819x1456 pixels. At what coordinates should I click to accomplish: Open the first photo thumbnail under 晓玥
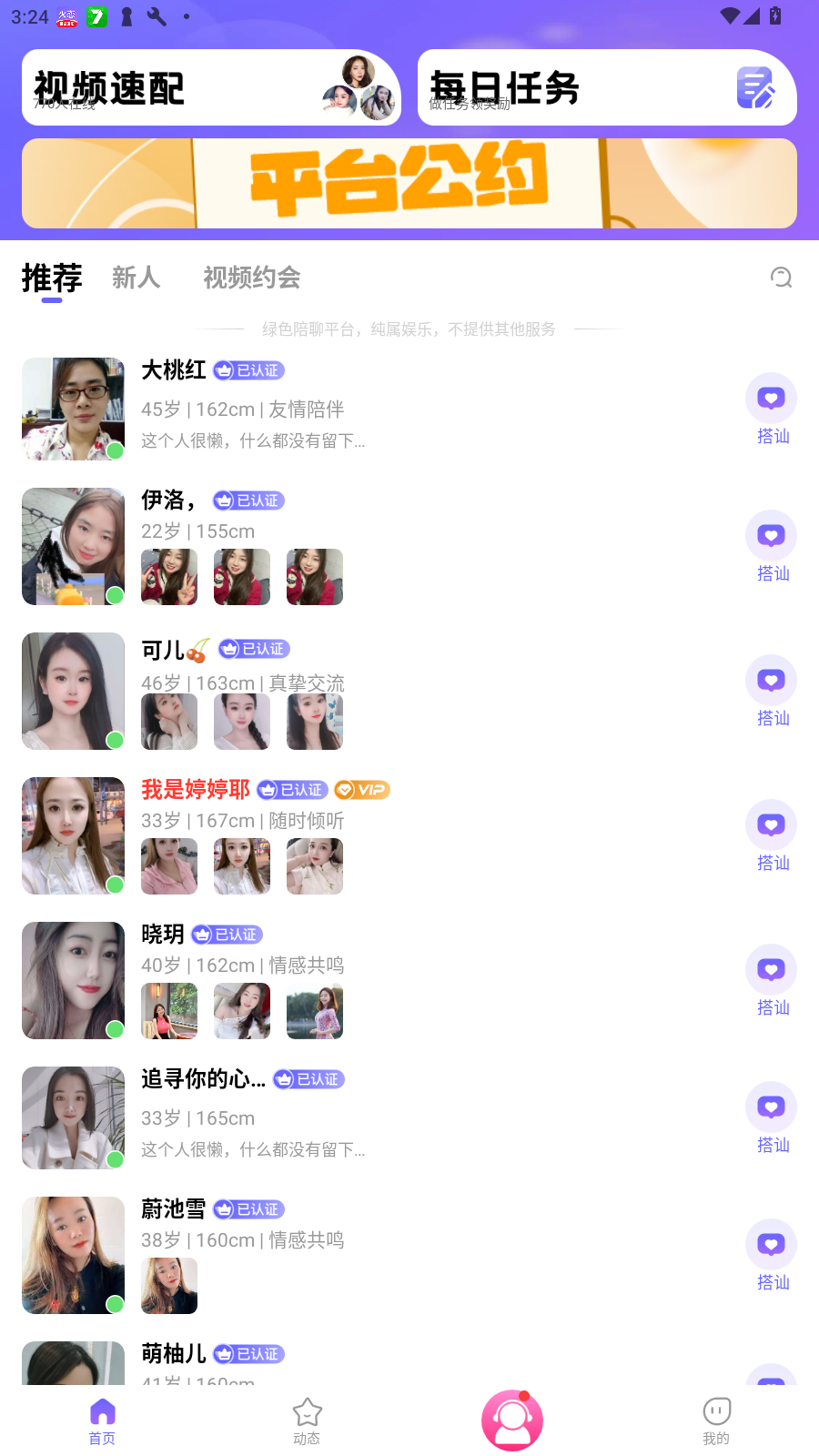point(169,1010)
